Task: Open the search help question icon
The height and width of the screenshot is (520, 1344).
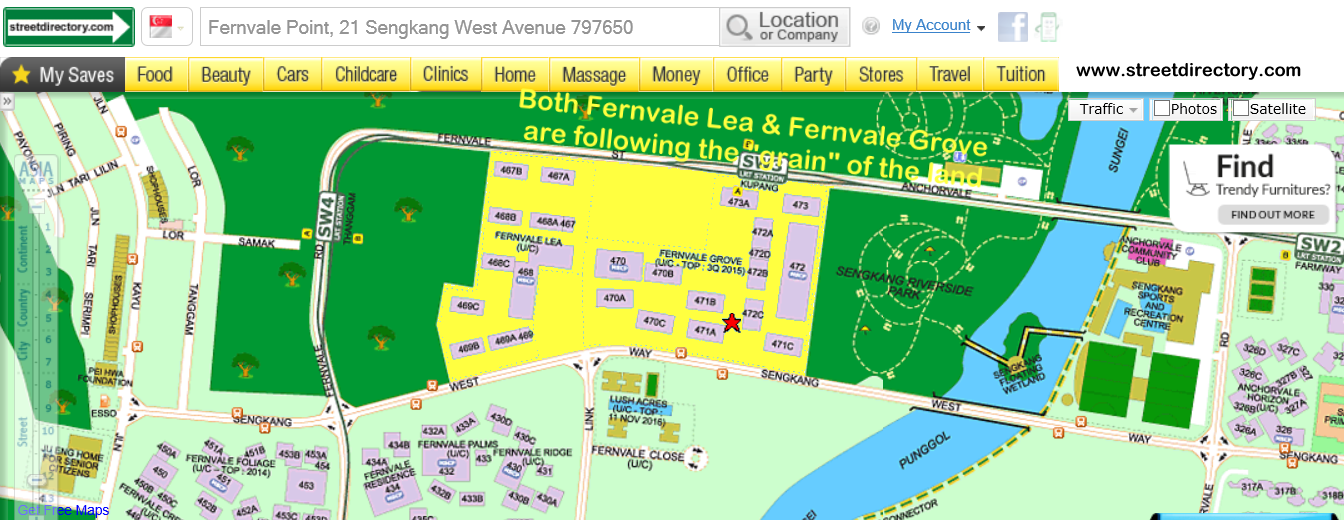Action: click(x=871, y=27)
